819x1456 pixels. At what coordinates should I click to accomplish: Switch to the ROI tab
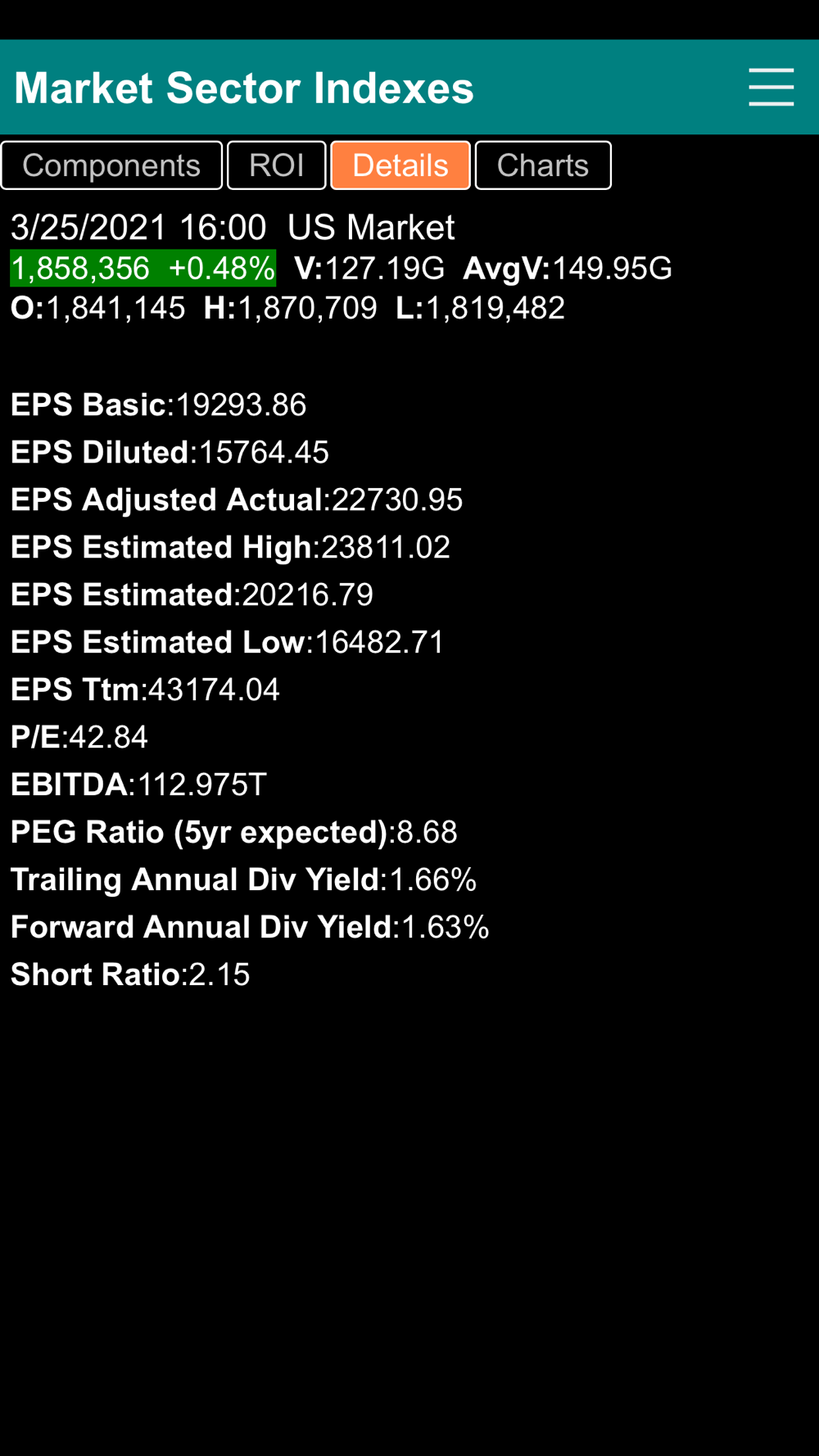tap(277, 165)
